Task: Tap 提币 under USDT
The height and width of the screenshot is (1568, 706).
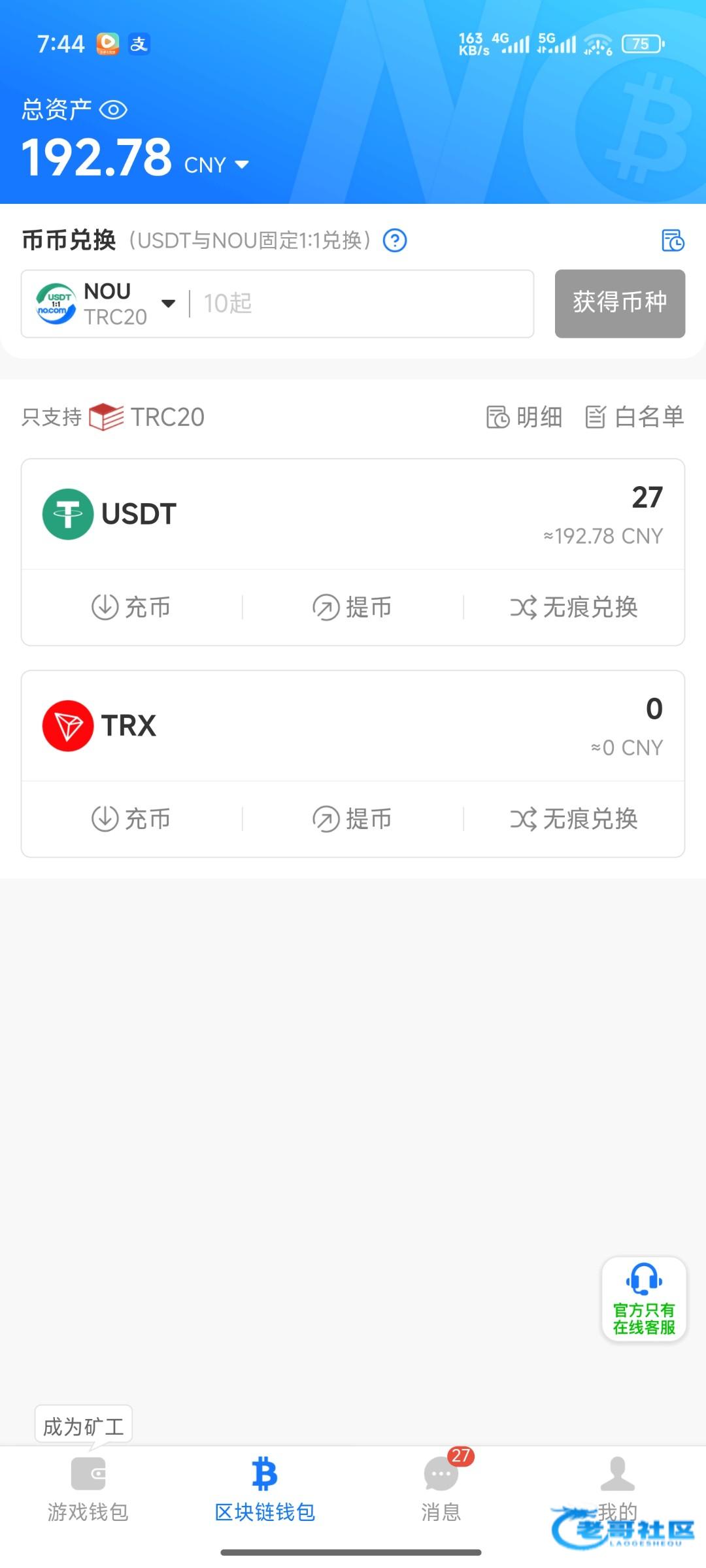Action: tap(352, 607)
